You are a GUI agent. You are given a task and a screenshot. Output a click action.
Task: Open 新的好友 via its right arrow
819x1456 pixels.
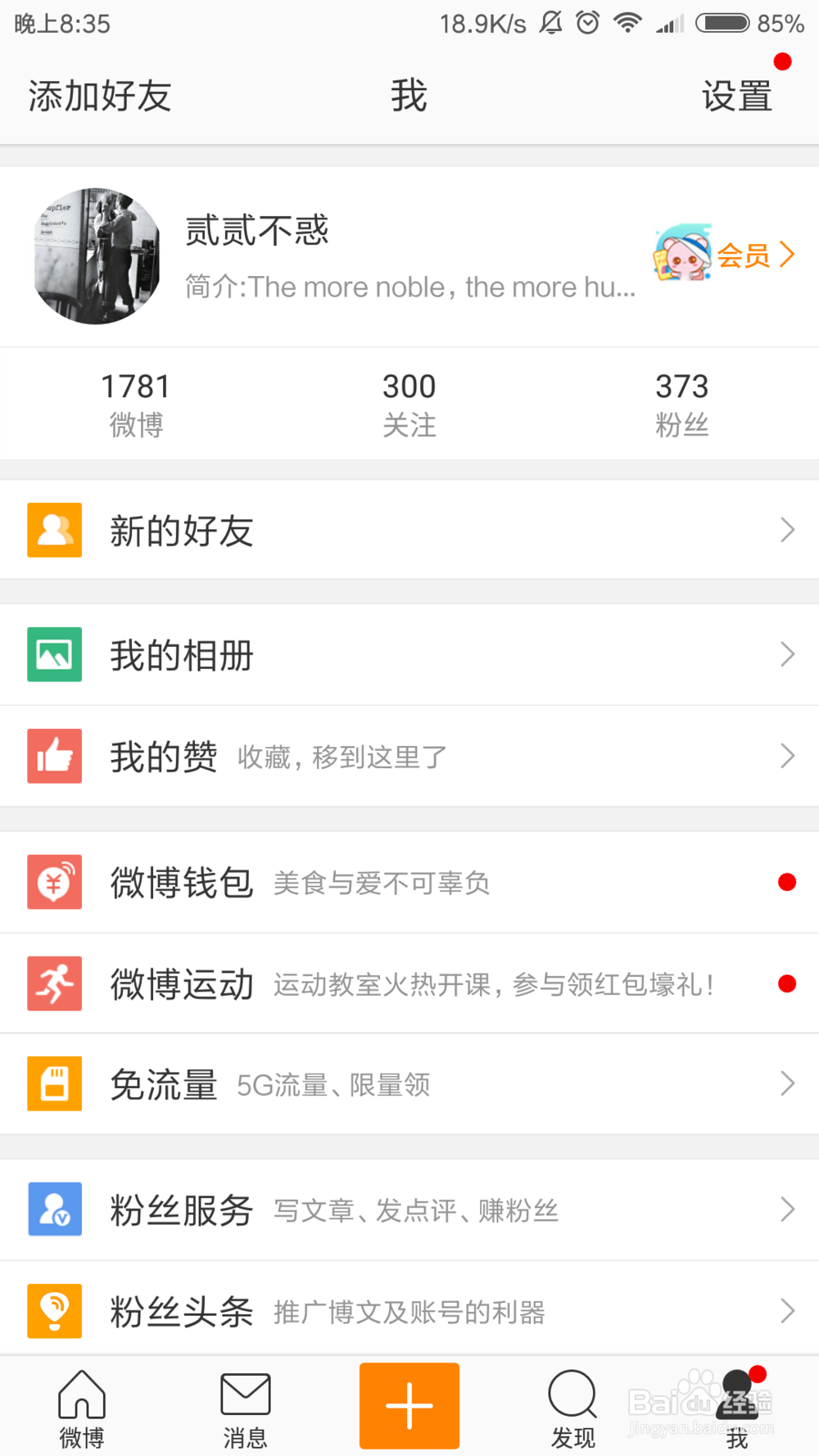point(788,530)
